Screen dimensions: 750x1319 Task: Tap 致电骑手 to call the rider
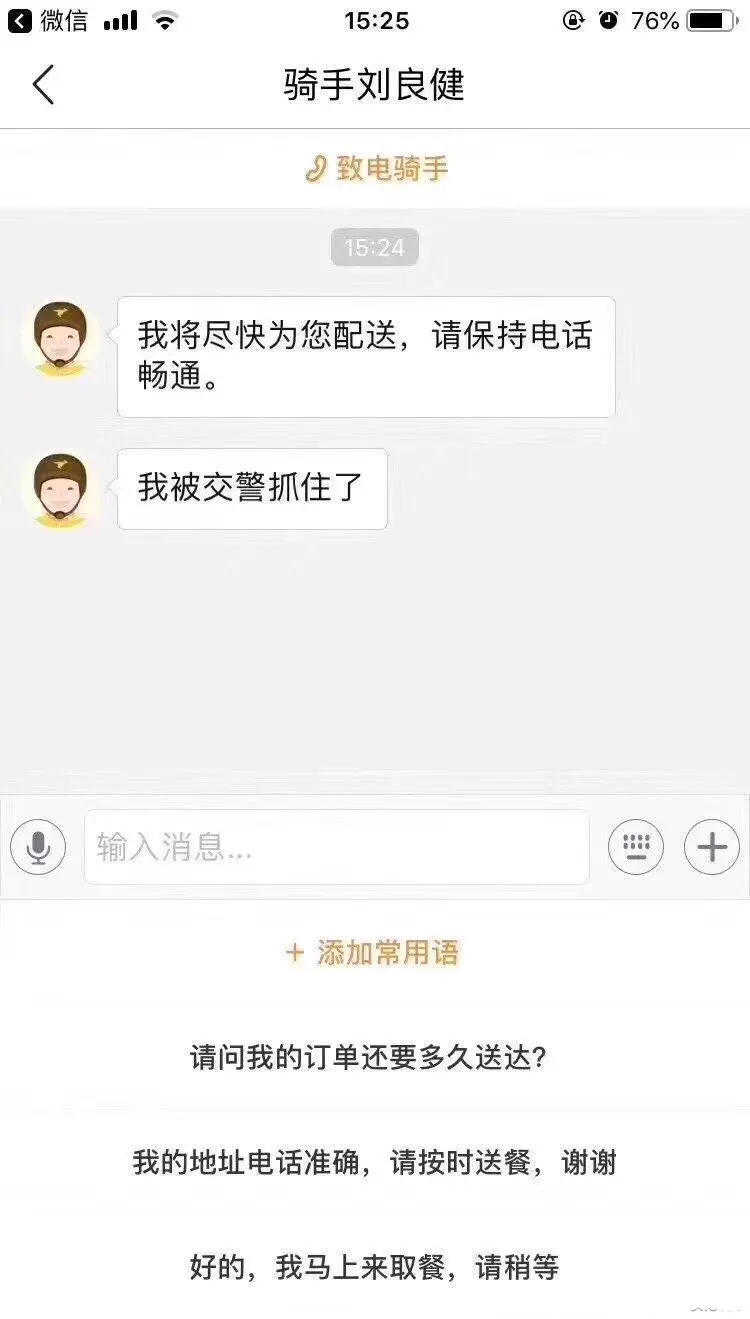tap(376, 168)
